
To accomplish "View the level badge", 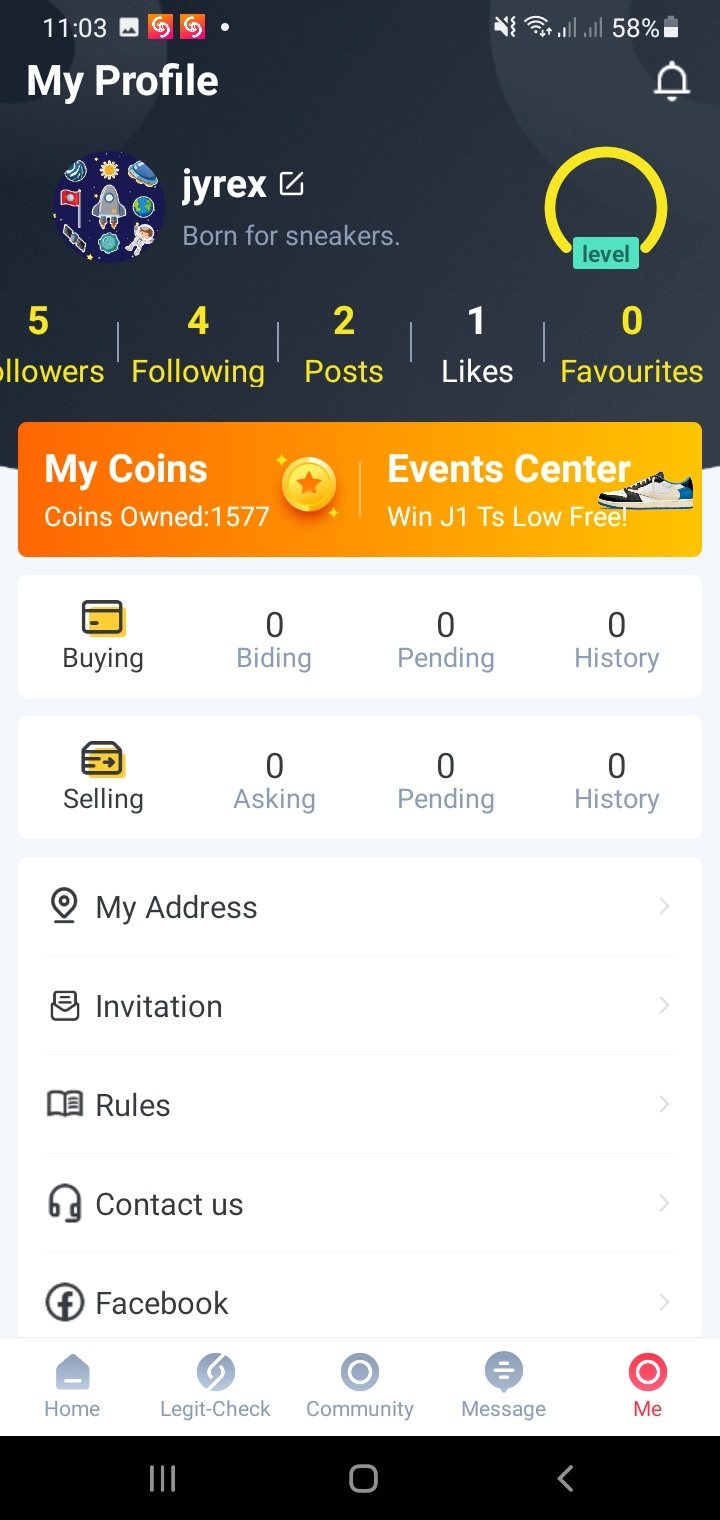I will point(606,254).
